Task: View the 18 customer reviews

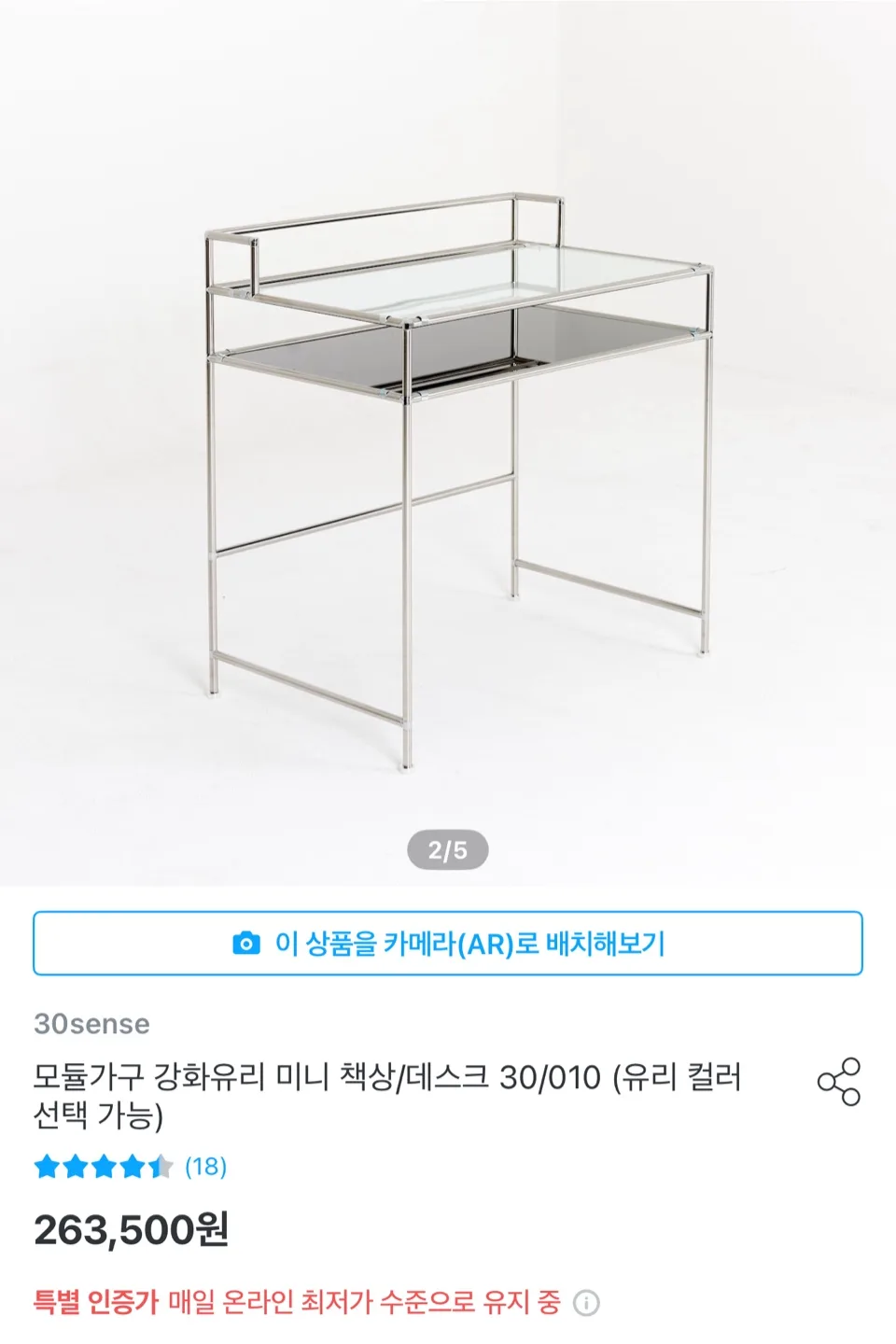Action: coord(205,1166)
